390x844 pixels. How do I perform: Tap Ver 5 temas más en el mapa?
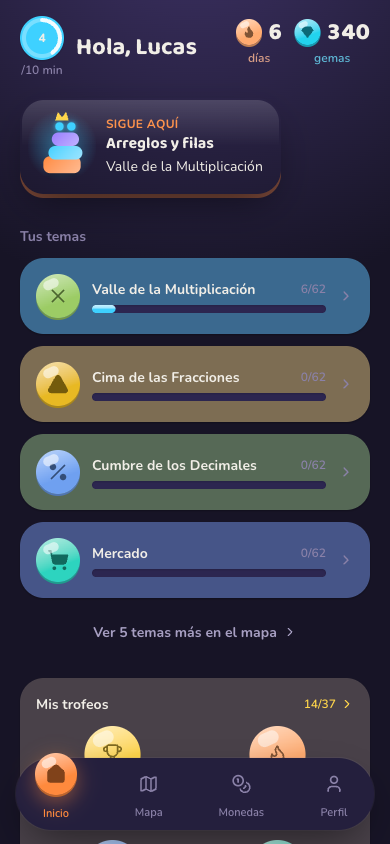coord(194,632)
